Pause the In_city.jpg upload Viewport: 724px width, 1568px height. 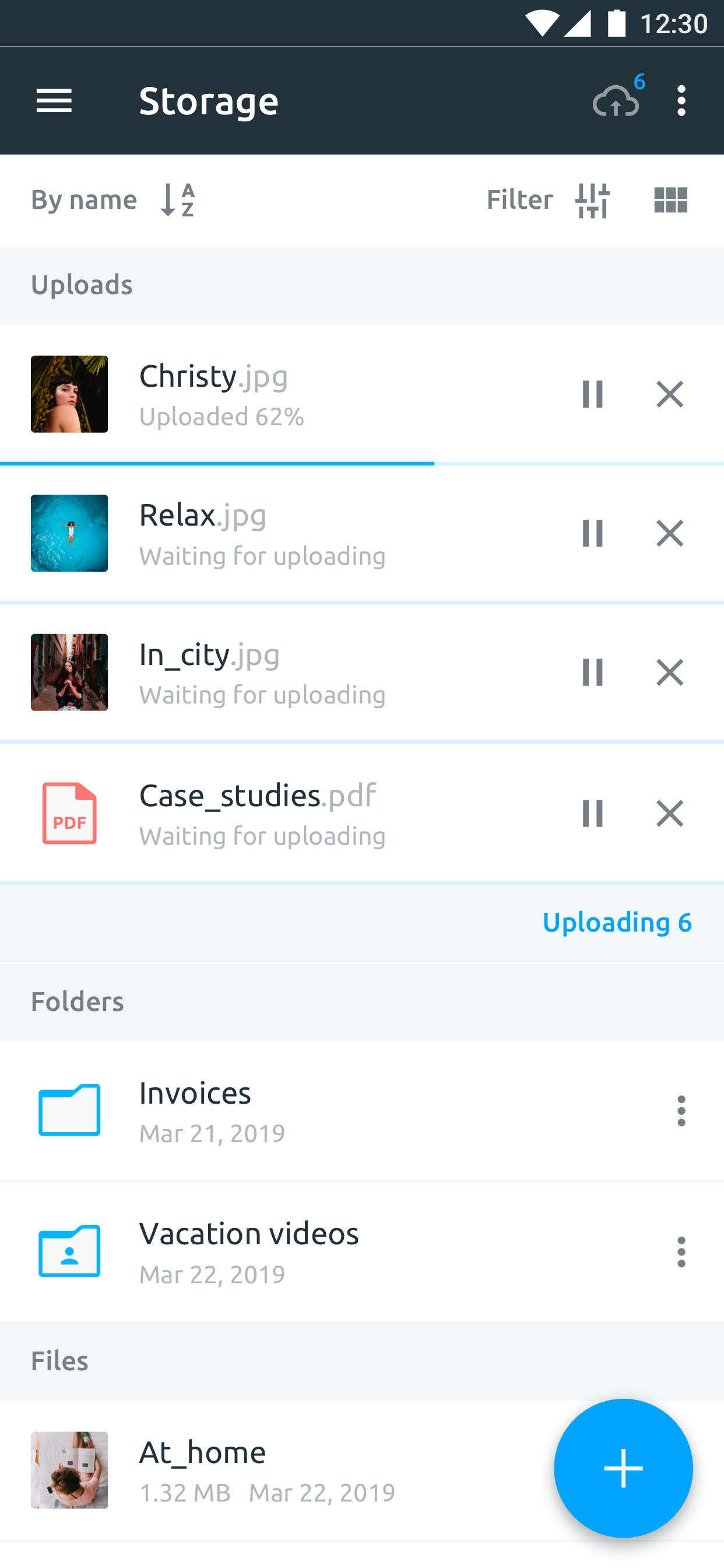[592, 672]
